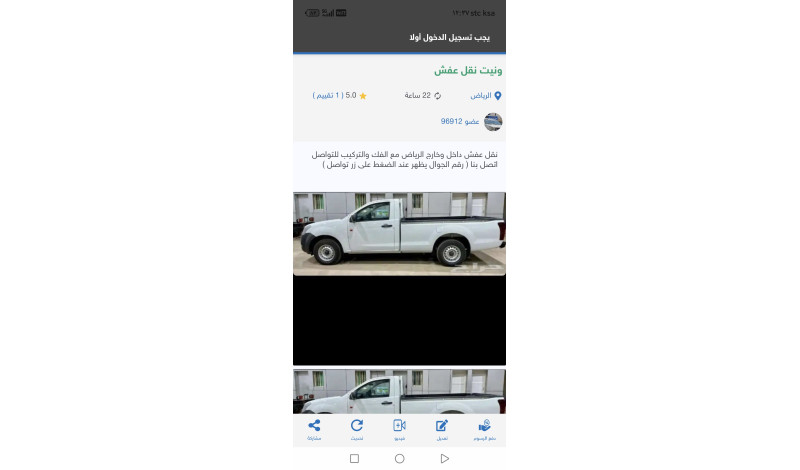The height and width of the screenshot is (470, 800).
Task: Edit the ad via تعديل
Action: pyautogui.click(x=442, y=430)
